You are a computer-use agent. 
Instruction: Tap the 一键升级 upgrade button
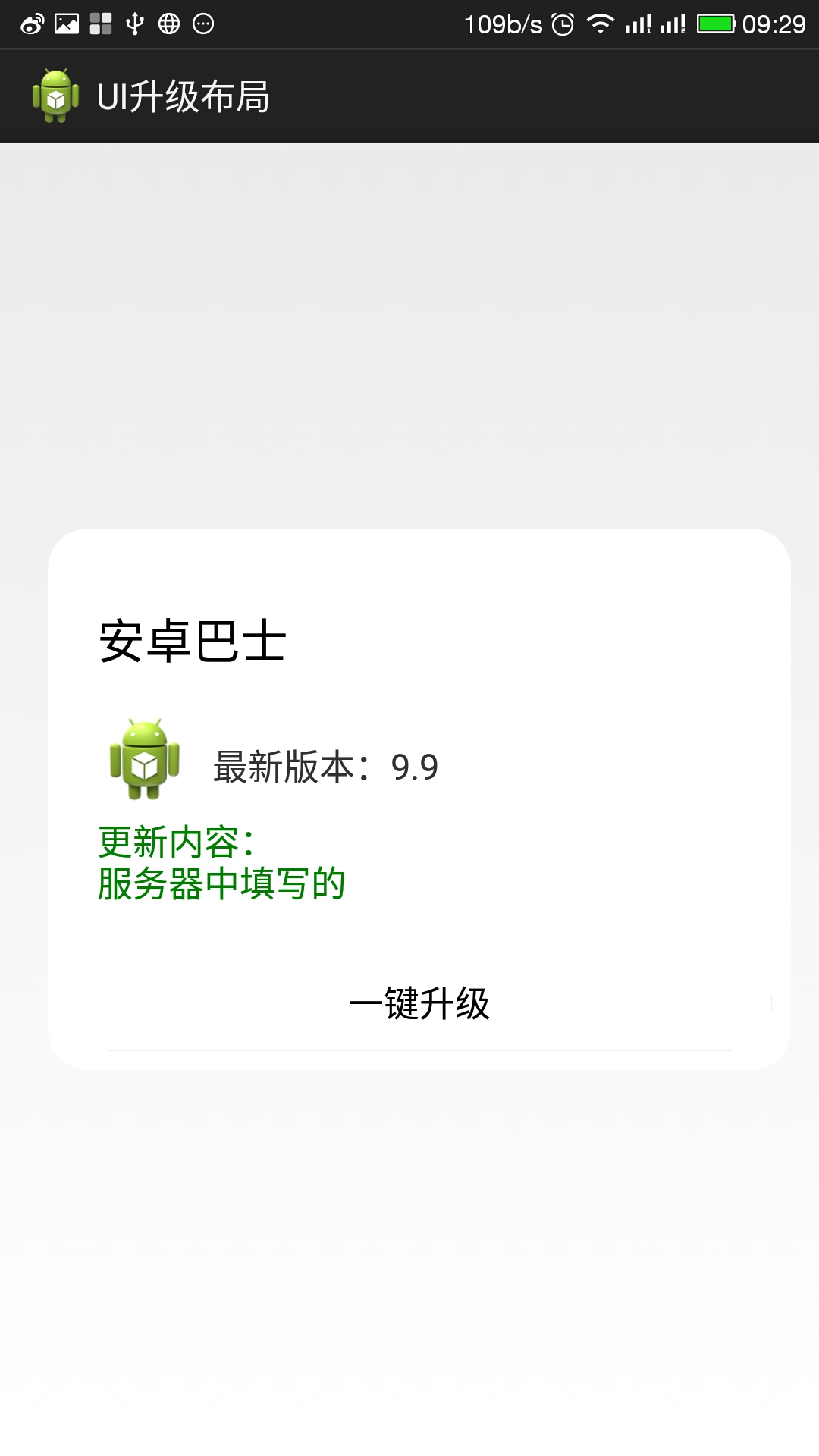pyautogui.click(x=419, y=1004)
